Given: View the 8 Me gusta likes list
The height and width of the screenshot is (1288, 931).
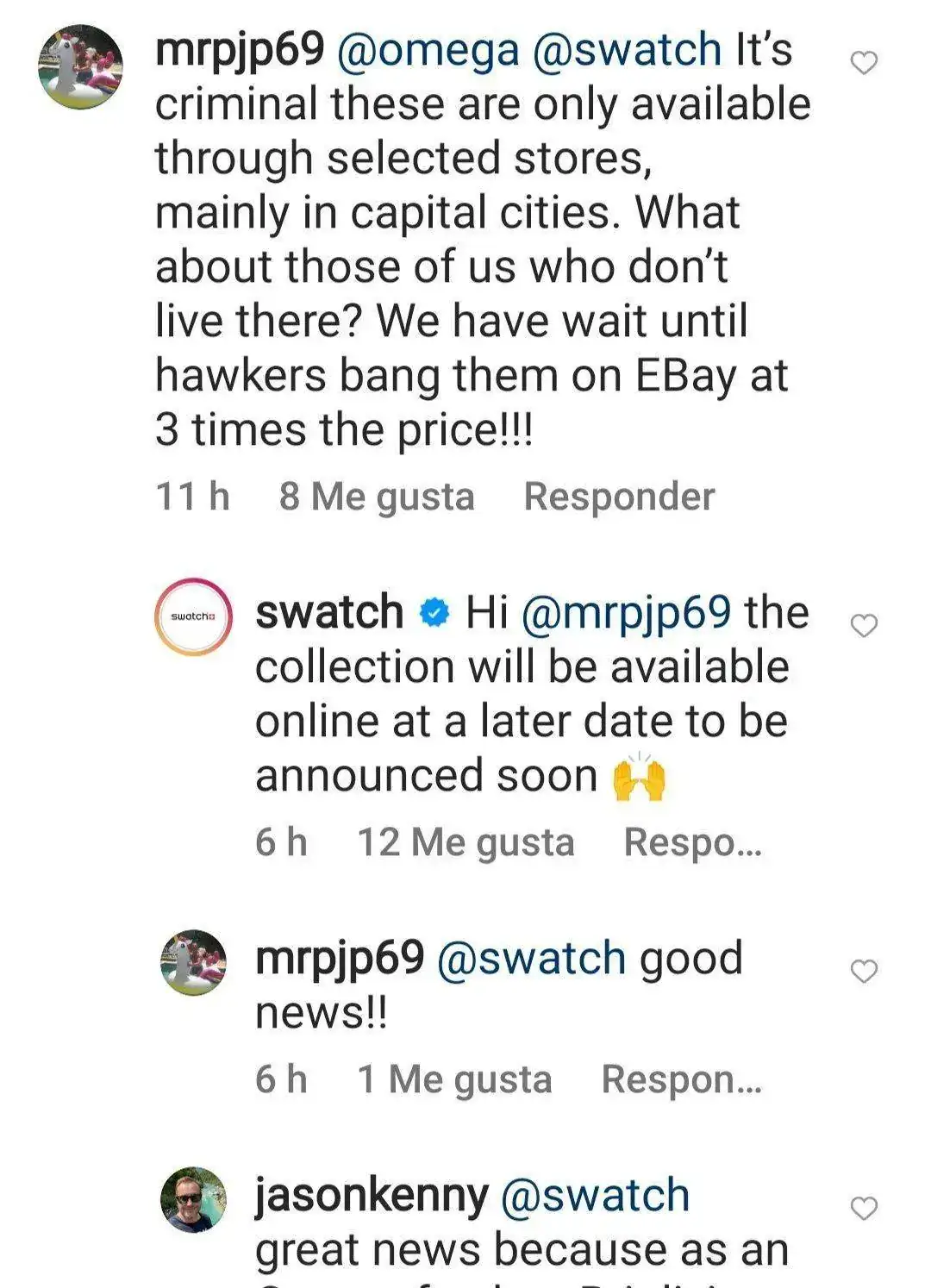Looking at the screenshot, I should click(377, 497).
